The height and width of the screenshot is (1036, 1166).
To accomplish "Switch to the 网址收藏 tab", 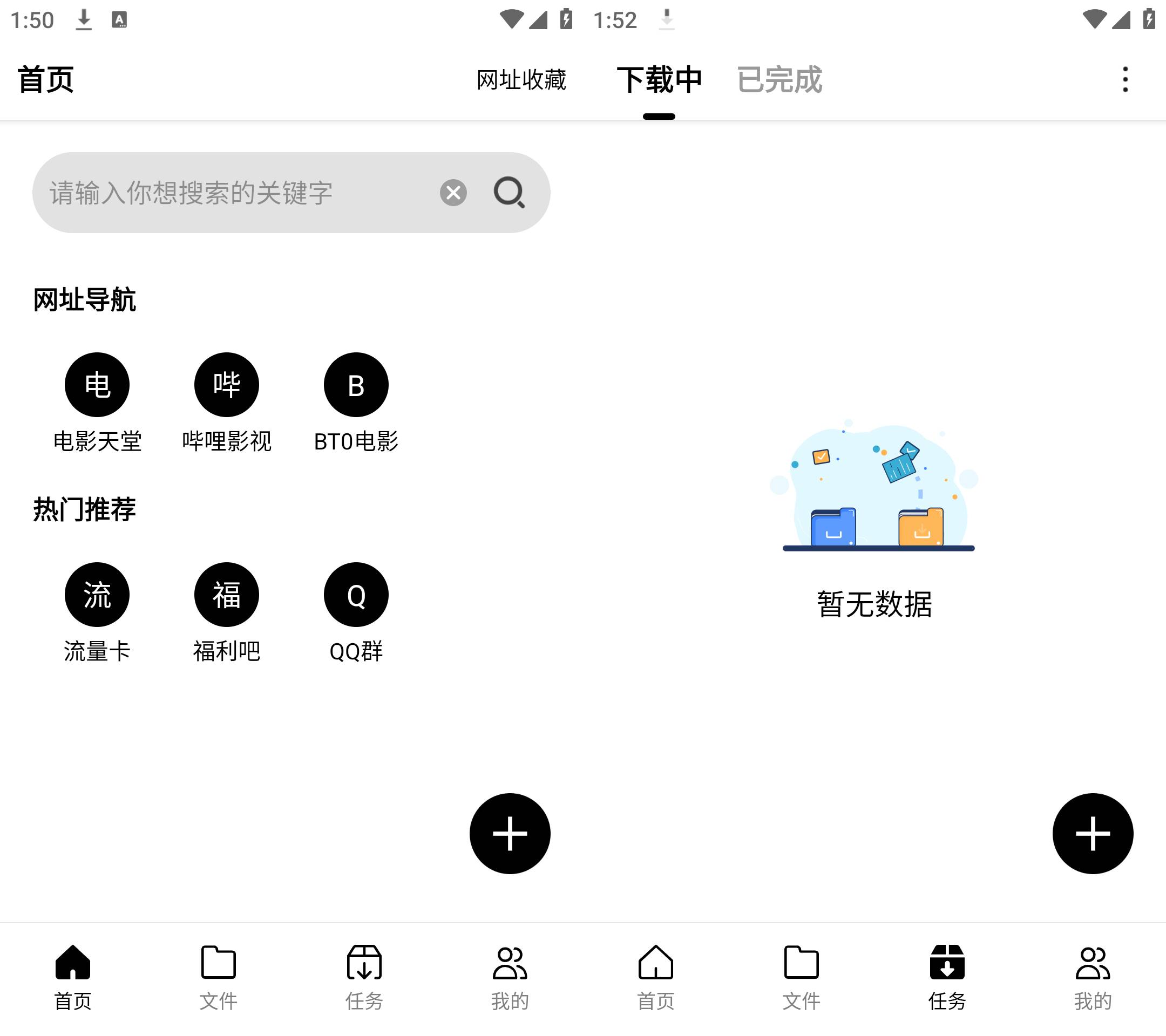I will click(x=521, y=79).
